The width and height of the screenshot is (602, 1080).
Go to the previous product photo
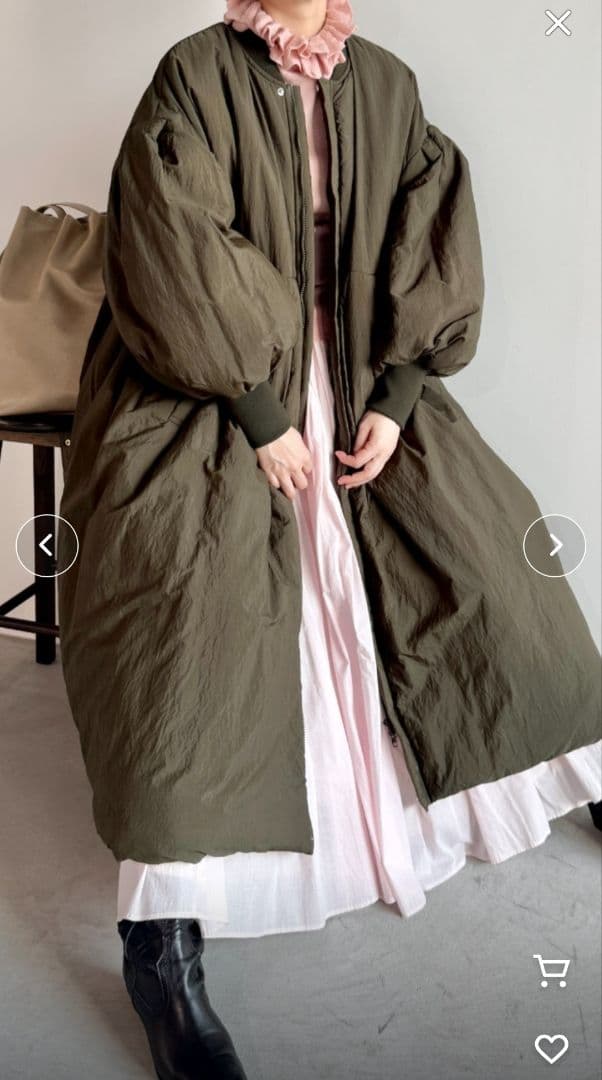[x=47, y=545]
